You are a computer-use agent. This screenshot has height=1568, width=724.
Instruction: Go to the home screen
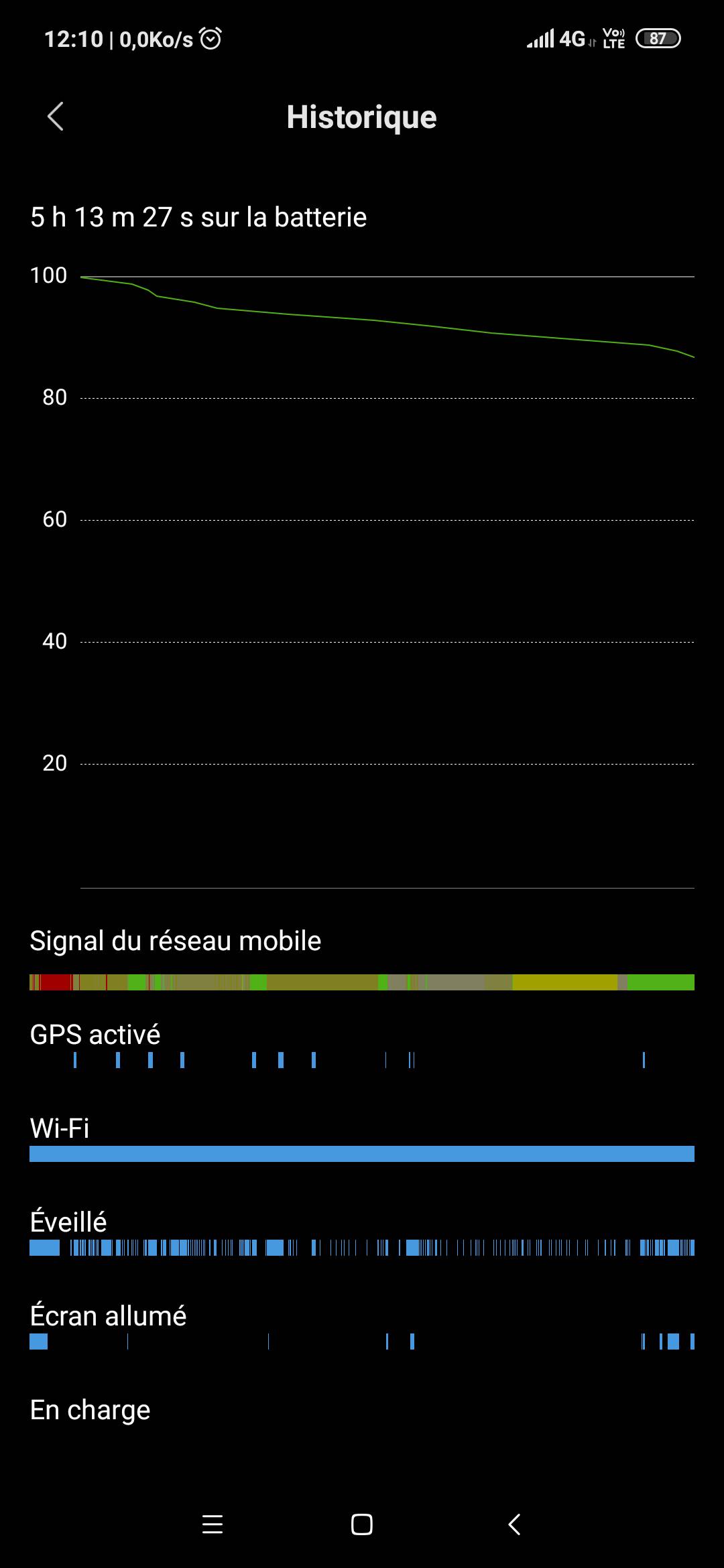(362, 1524)
